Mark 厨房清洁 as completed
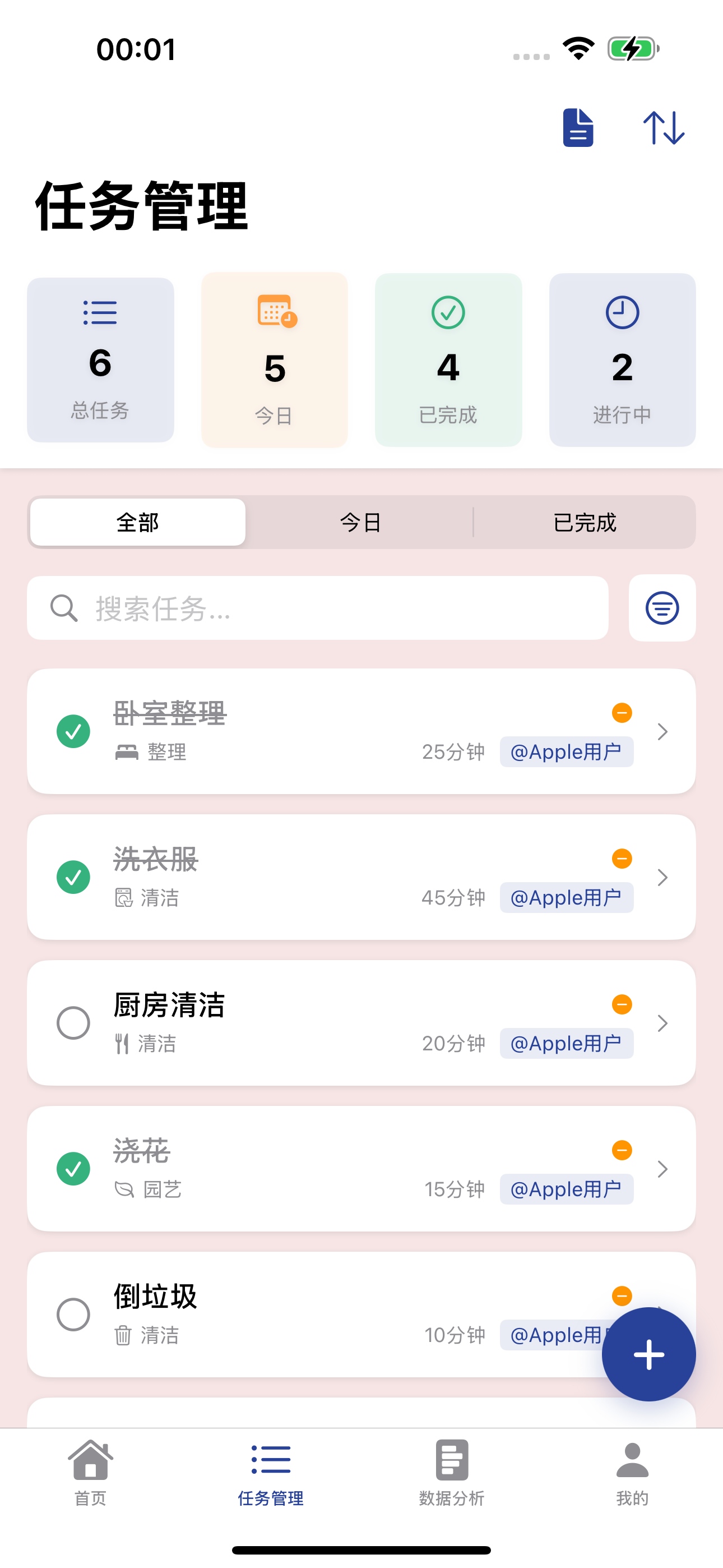The image size is (723, 1568). 73,1022
